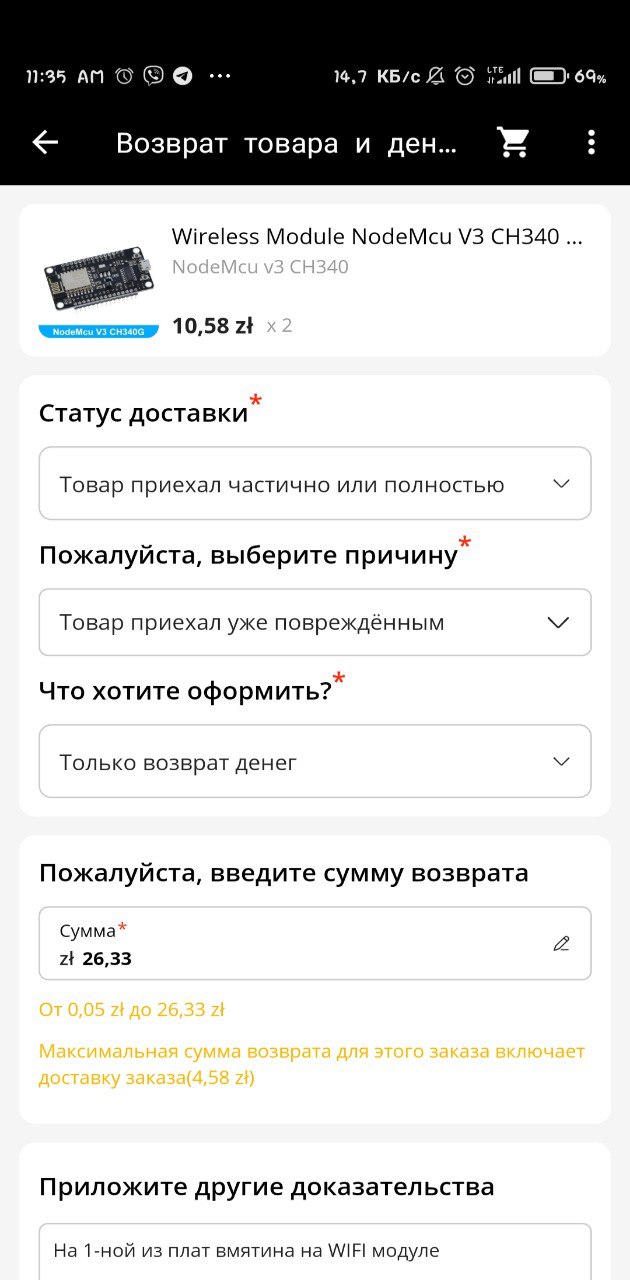The image size is (630, 1280).
Task: Open the shopping cart
Action: pyautogui.click(x=513, y=143)
